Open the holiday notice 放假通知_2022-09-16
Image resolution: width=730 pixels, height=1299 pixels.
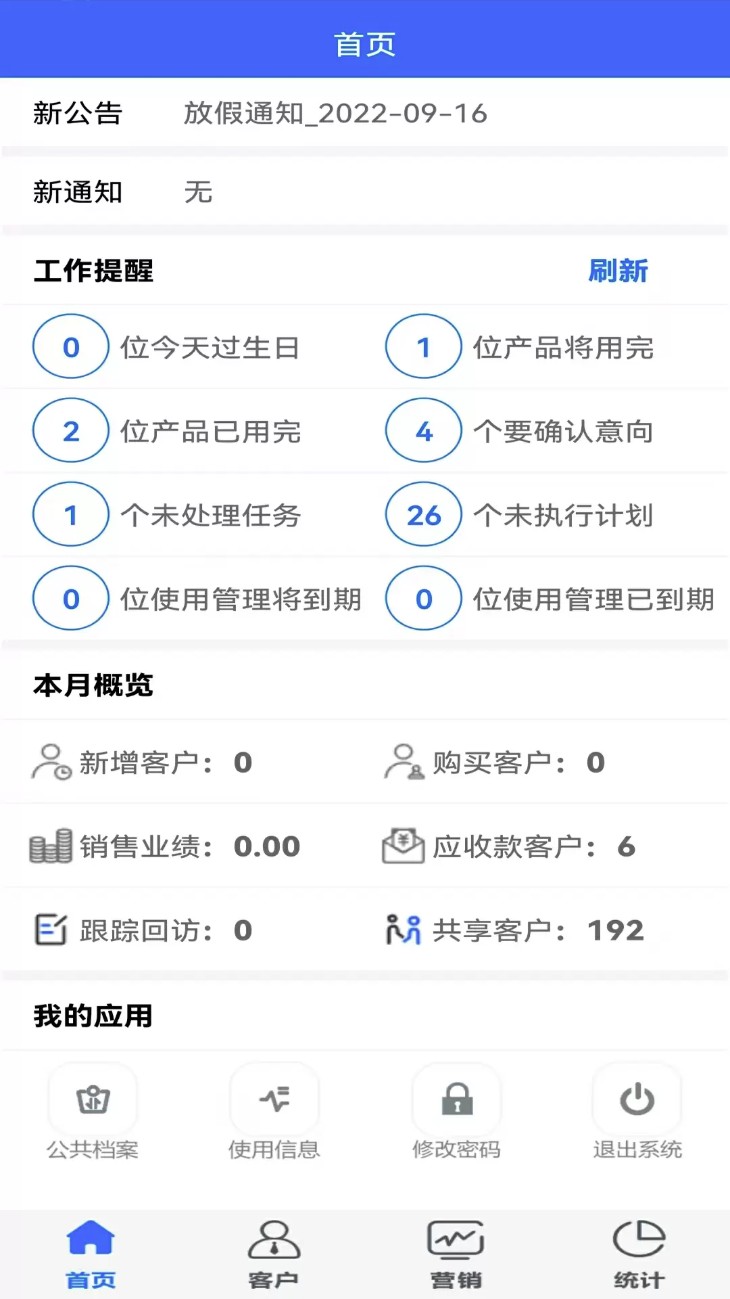(332, 113)
